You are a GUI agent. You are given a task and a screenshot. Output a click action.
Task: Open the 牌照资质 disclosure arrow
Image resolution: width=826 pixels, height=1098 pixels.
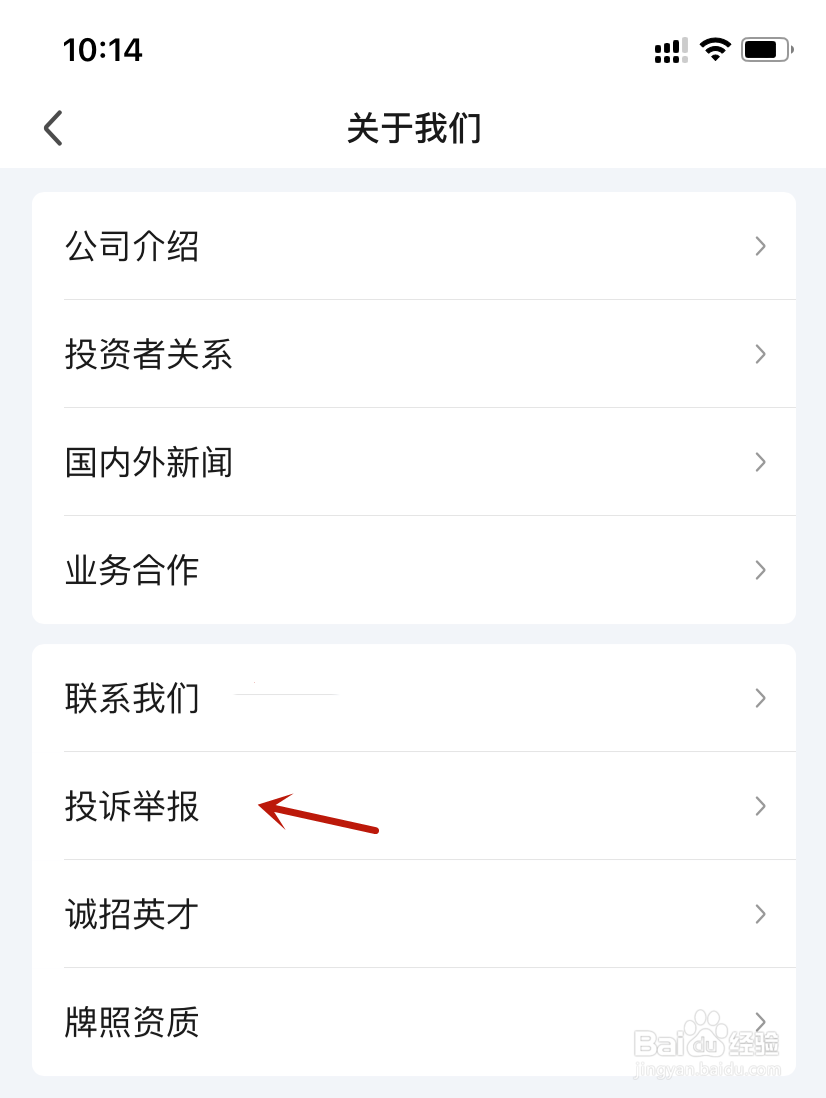[x=760, y=1022]
